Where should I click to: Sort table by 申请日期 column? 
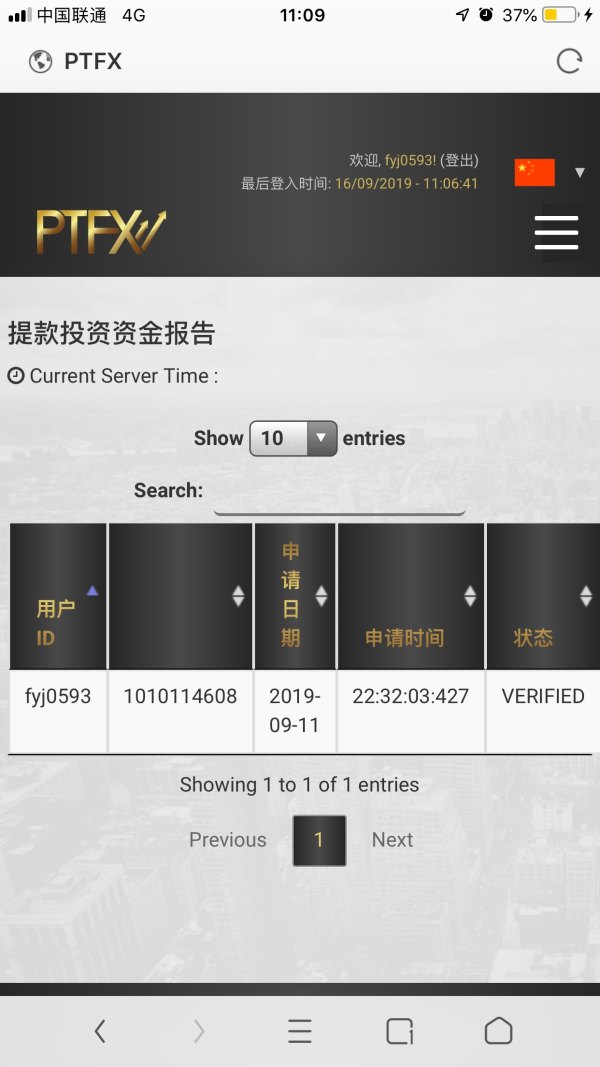pos(295,596)
